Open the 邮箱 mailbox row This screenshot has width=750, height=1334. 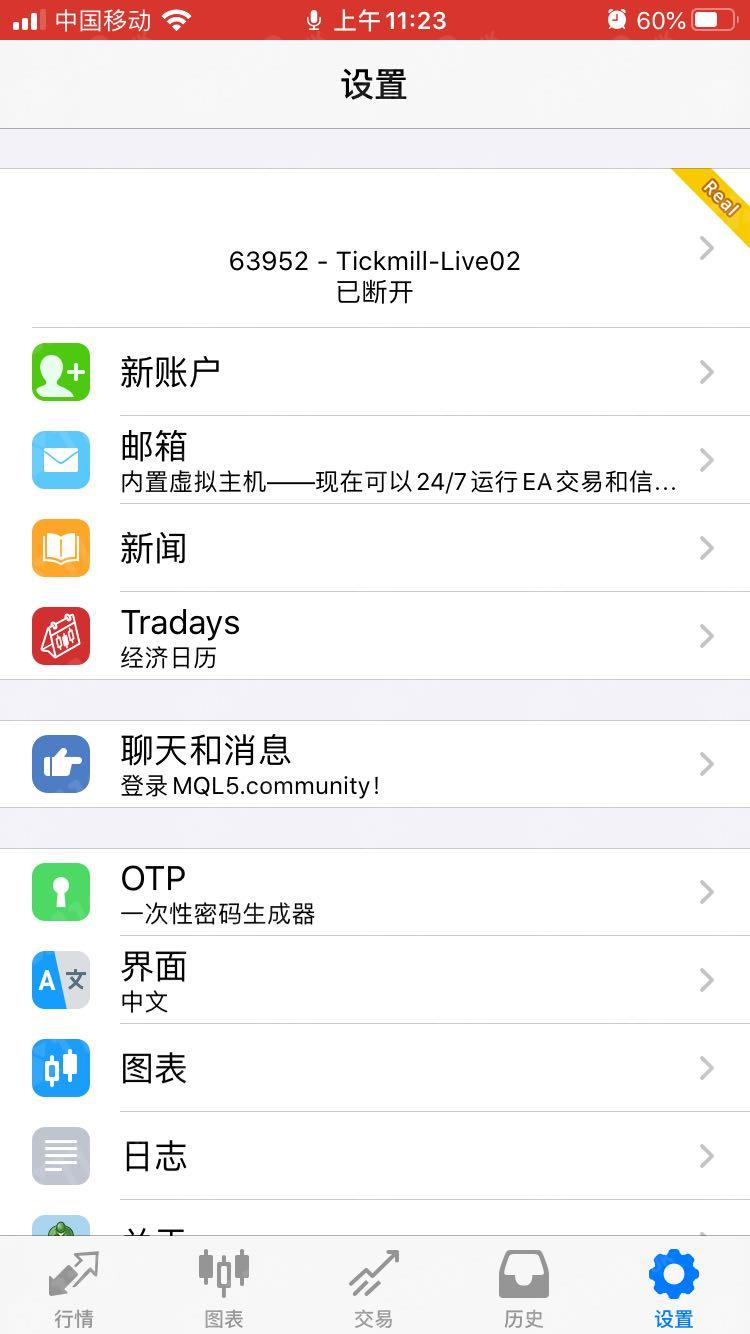click(375, 460)
